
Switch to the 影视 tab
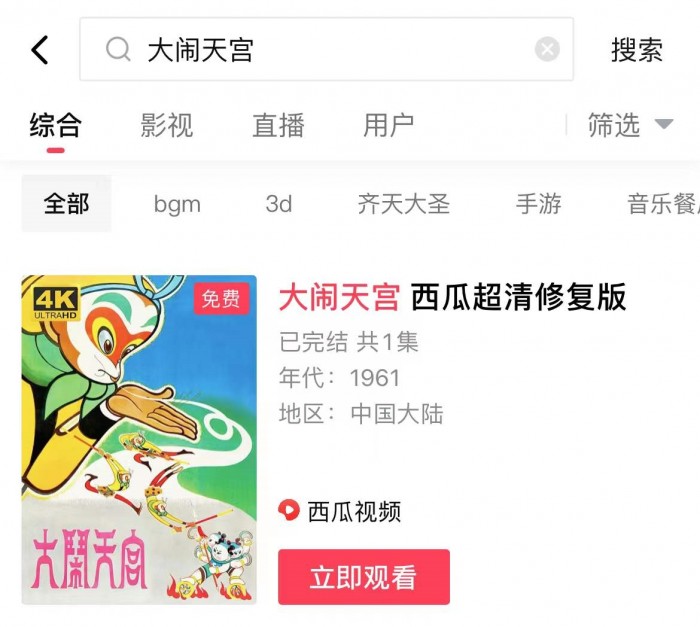(x=166, y=125)
